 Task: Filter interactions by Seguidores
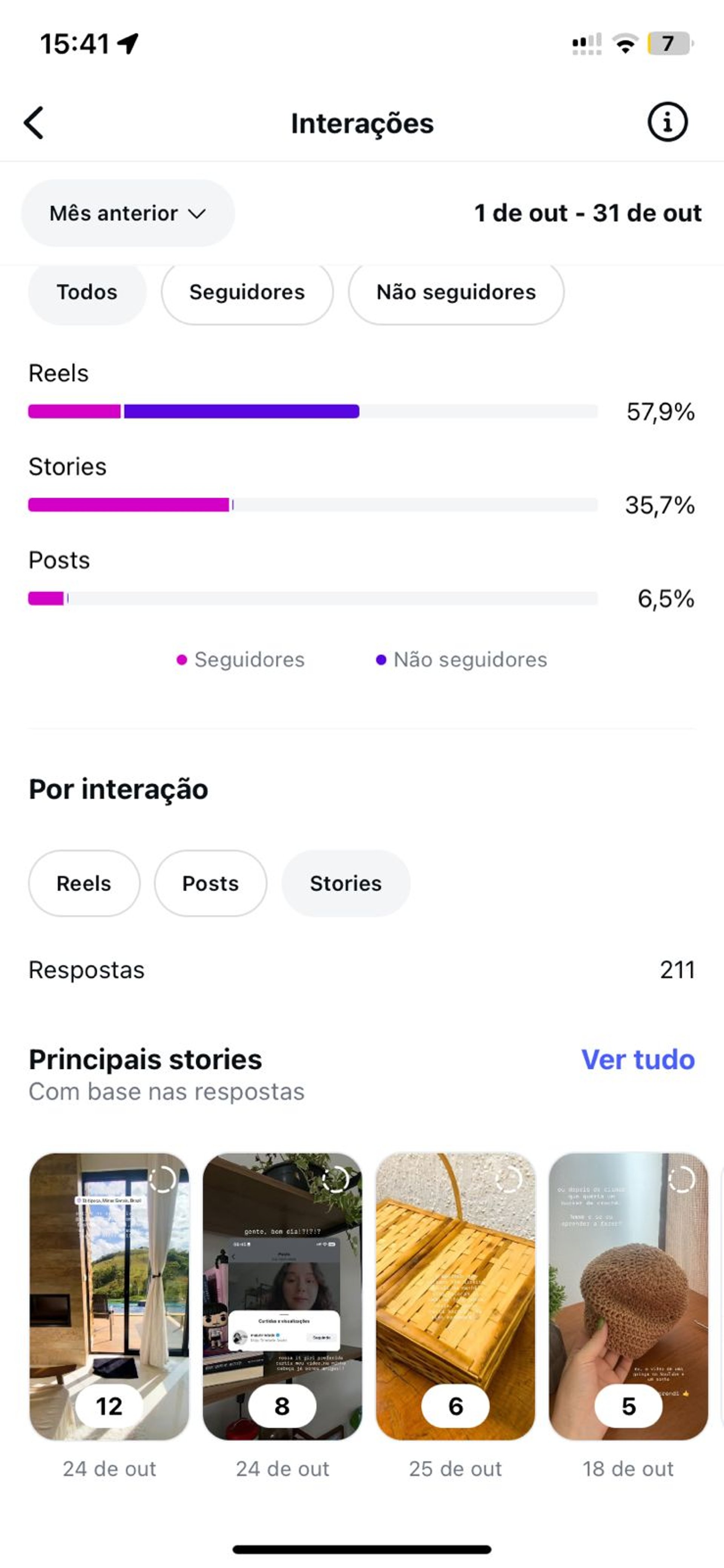247,292
